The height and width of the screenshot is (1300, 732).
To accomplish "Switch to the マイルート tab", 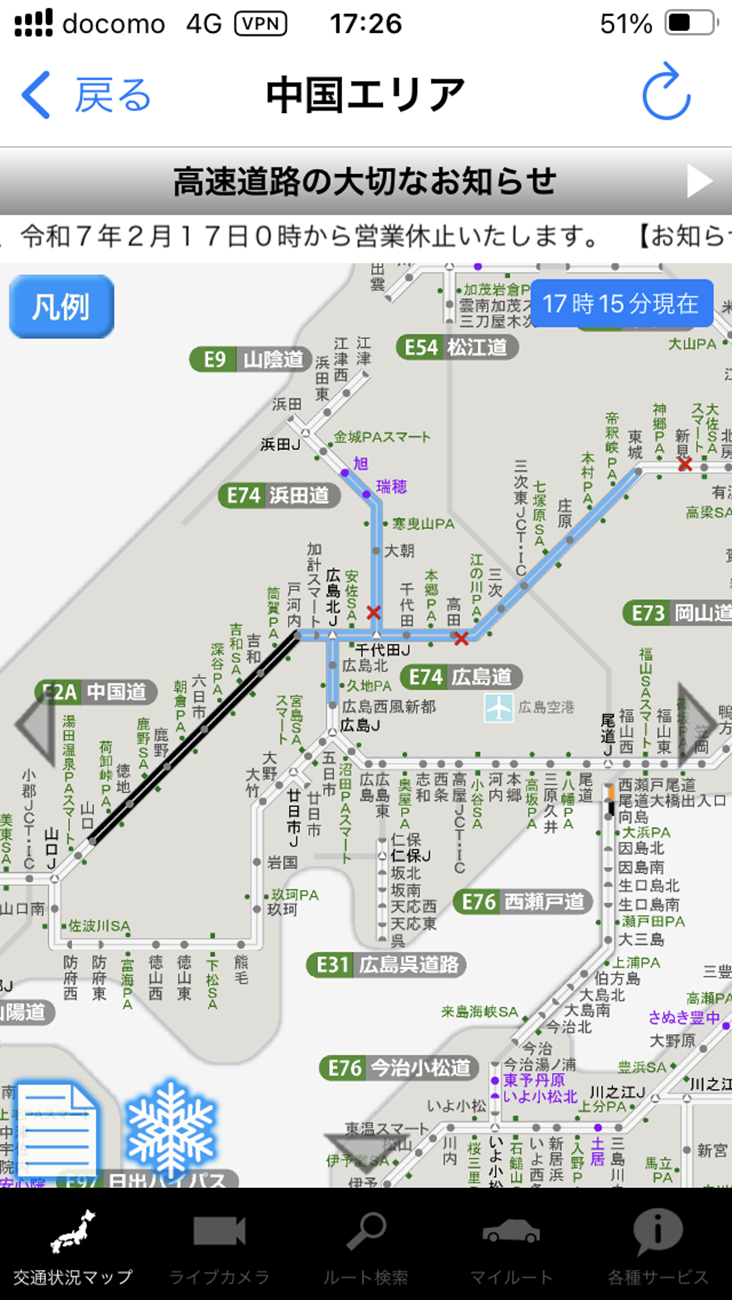I will [511, 1245].
